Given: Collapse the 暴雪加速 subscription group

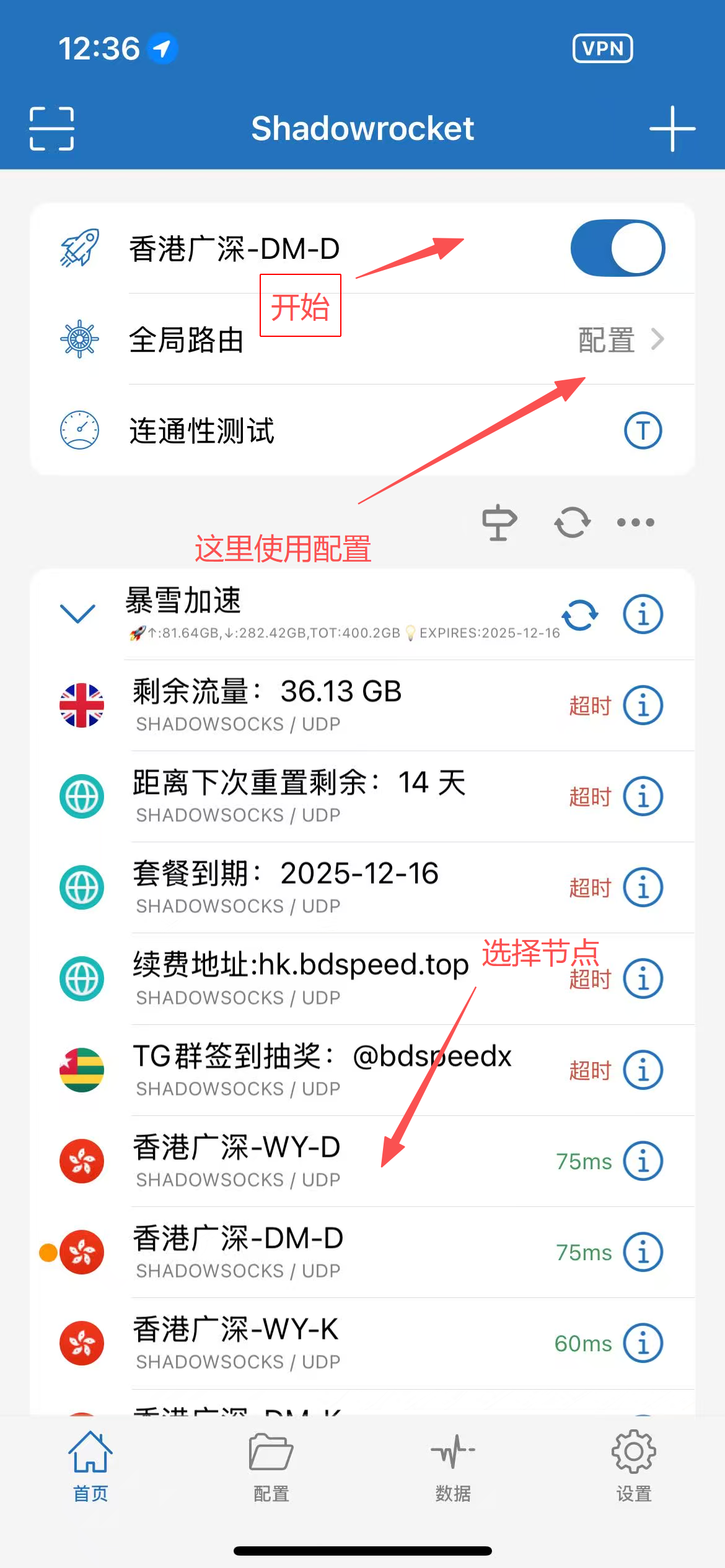Looking at the screenshot, I should 78,614.
